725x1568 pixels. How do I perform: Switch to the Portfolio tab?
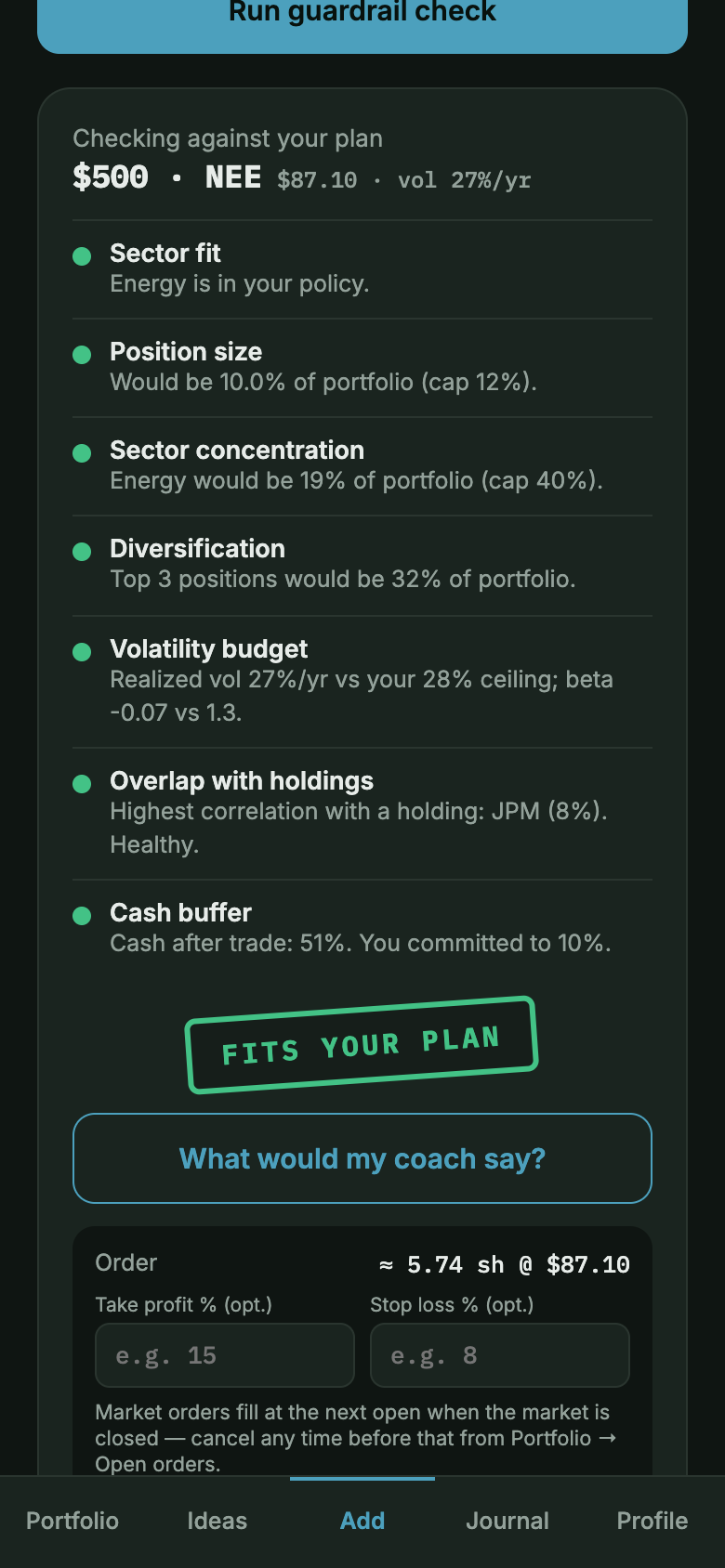click(x=72, y=1521)
